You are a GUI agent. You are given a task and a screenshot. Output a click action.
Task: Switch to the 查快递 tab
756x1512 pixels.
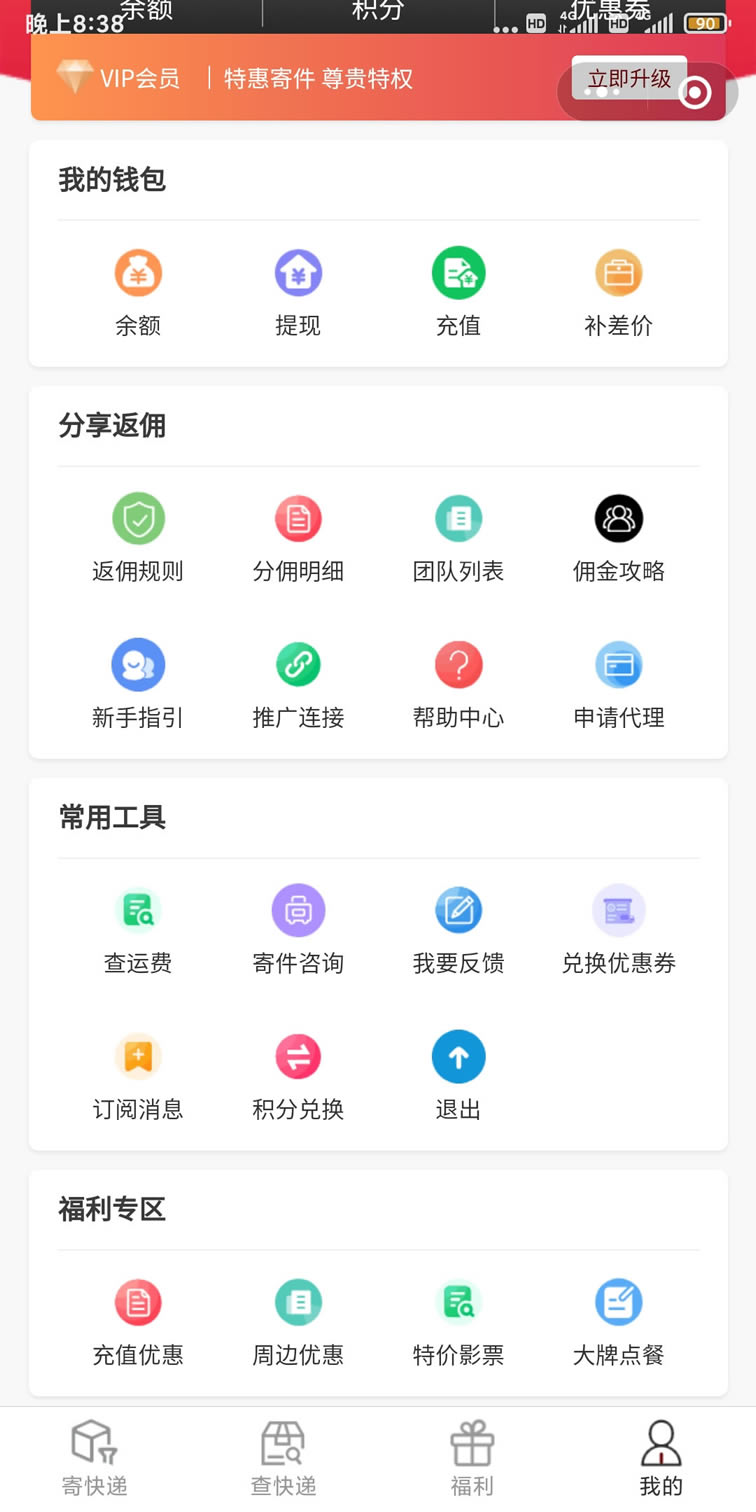pyautogui.click(x=283, y=1459)
